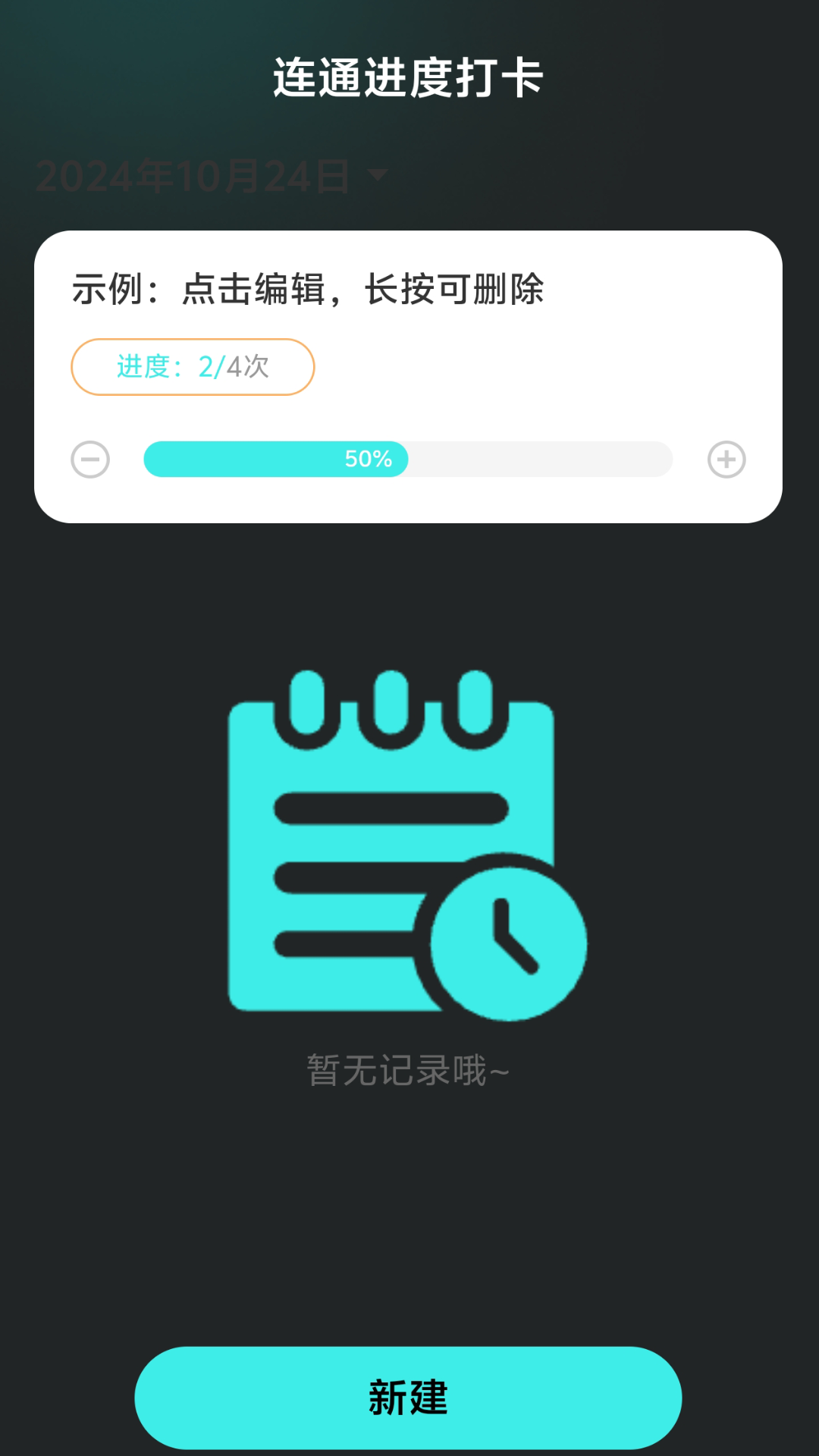Viewport: 819px width, 1456px height.
Task: Open the 2024年10月24日 date dropdown
Action: [212, 177]
